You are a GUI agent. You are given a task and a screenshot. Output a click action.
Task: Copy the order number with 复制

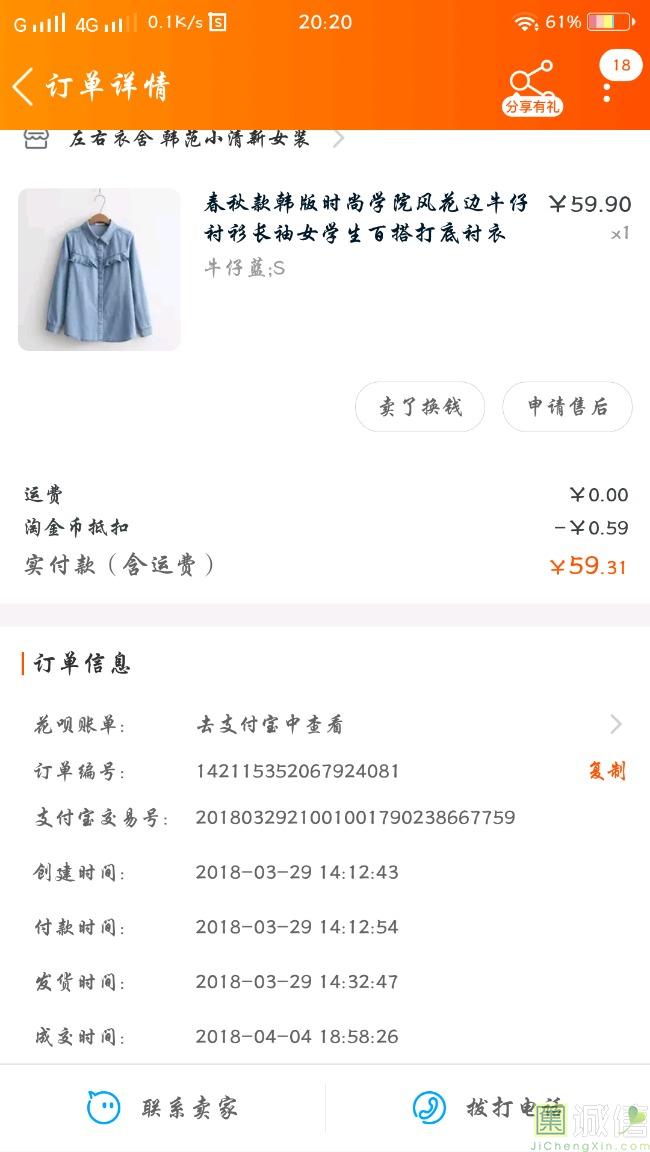tap(607, 771)
